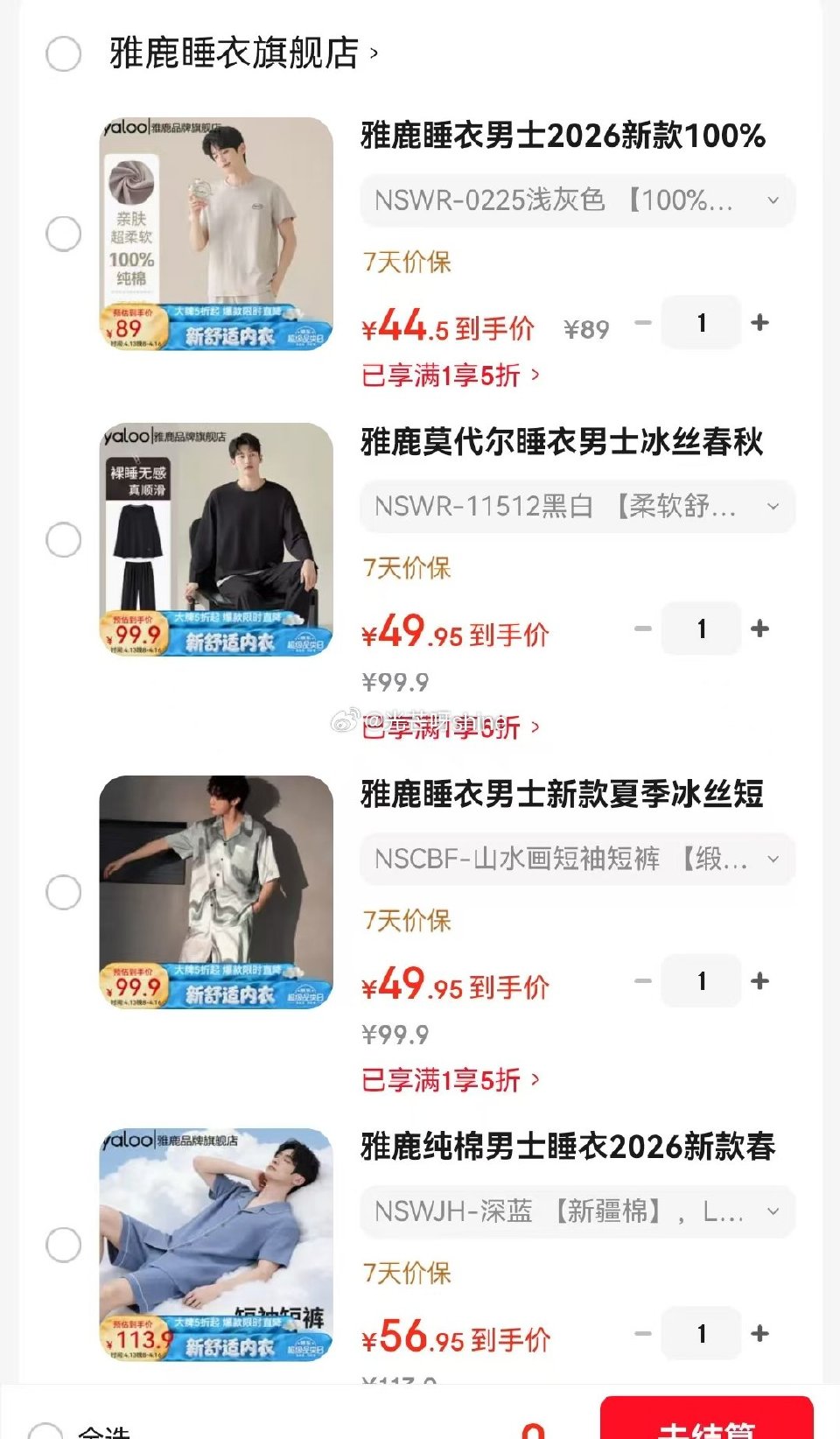Increase quantity of the 冰丝 summer pajamas

[760, 981]
